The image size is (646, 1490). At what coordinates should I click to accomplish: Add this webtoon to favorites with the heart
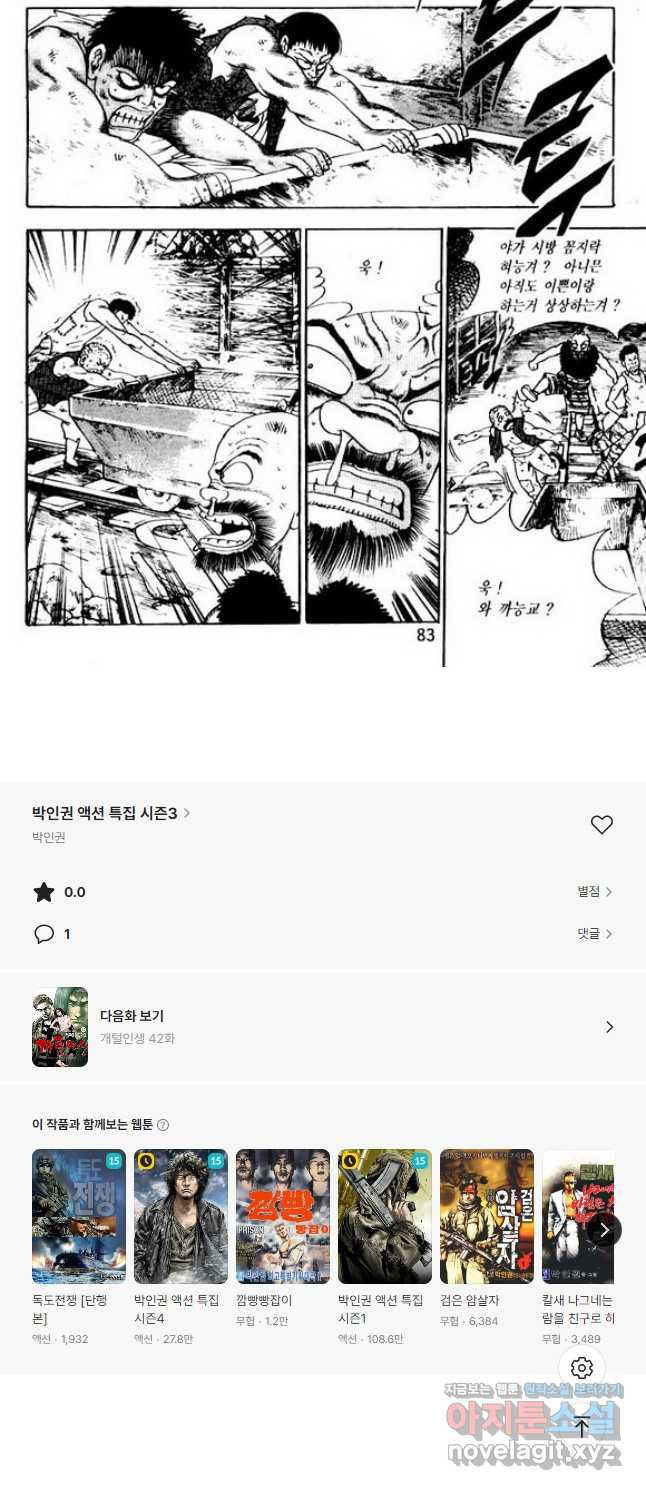(x=601, y=825)
